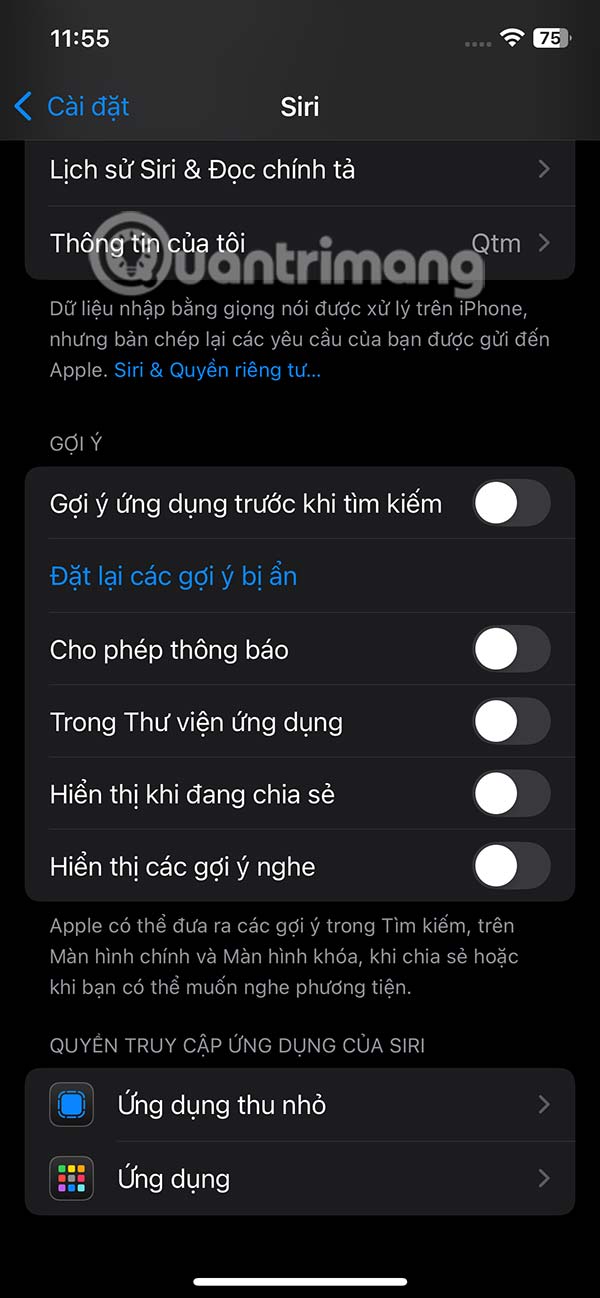Open Lịch sử Siri & Đọc chính tả
Viewport: 600px width, 1298px height.
(300, 170)
